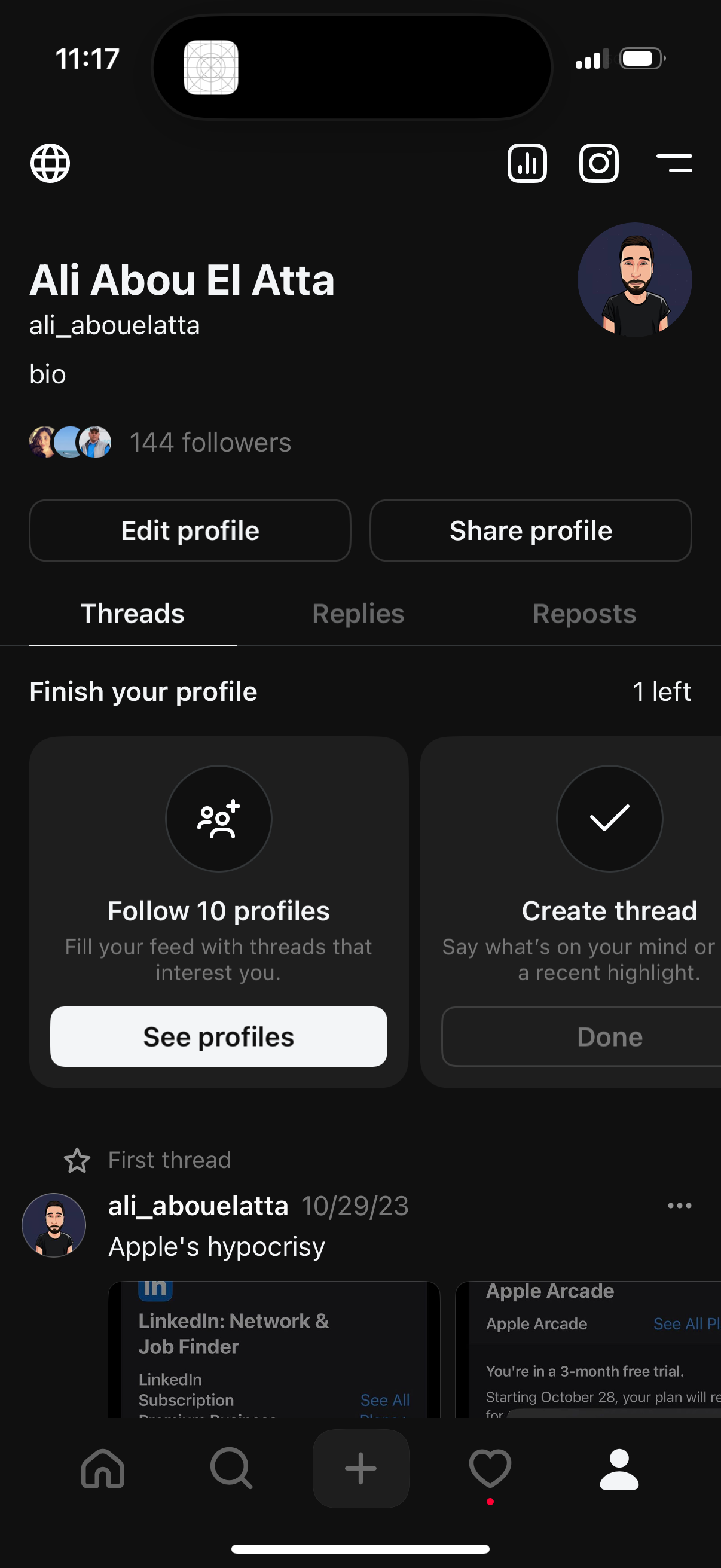Select the globe icon at top left
721x1568 pixels.
pos(50,163)
